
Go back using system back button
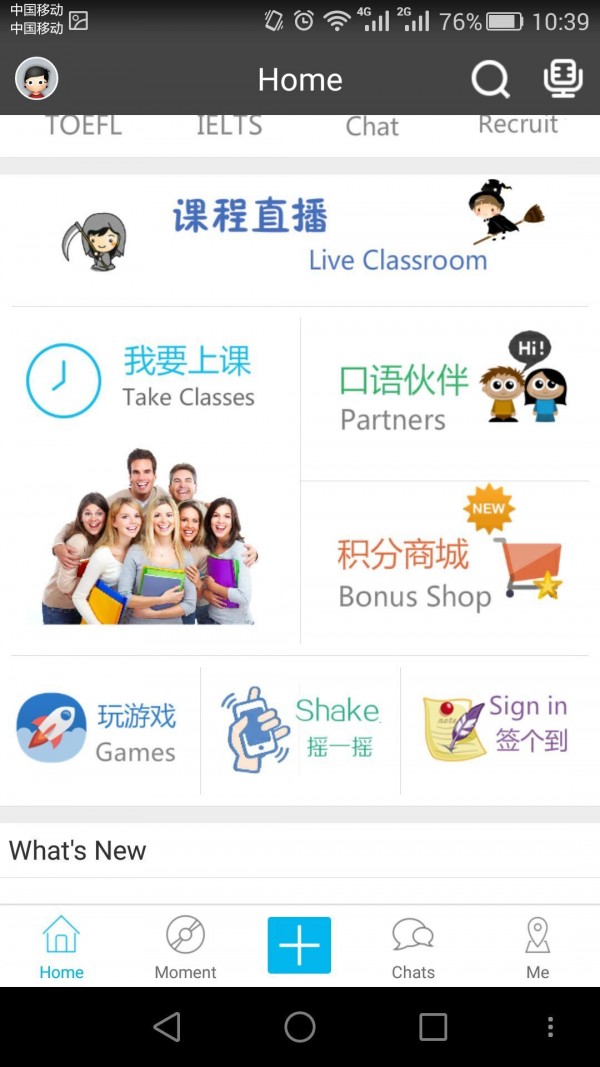(x=167, y=1027)
